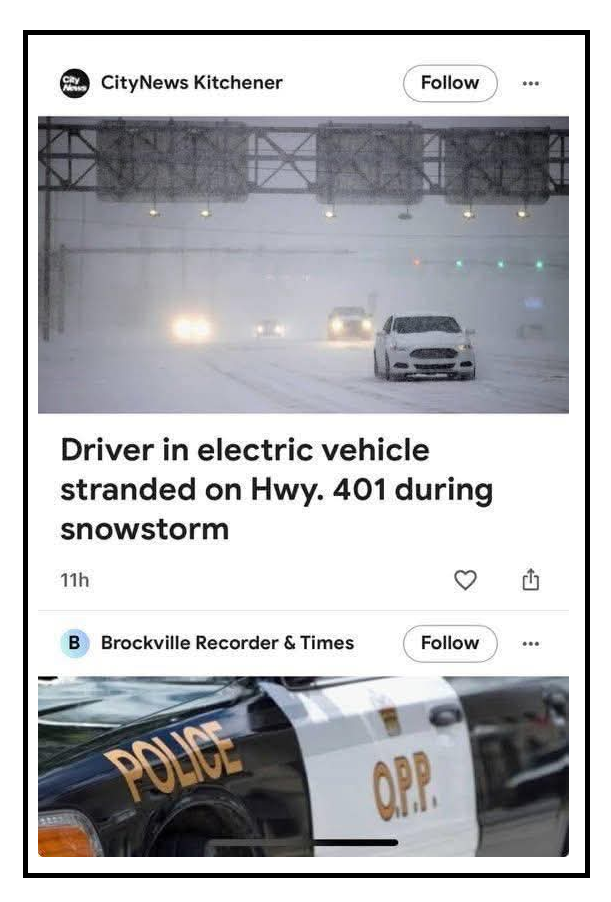Open overflow menu for CityNews Kitchener post
Image resolution: width=611 pixels, height=902 pixels.
click(531, 83)
